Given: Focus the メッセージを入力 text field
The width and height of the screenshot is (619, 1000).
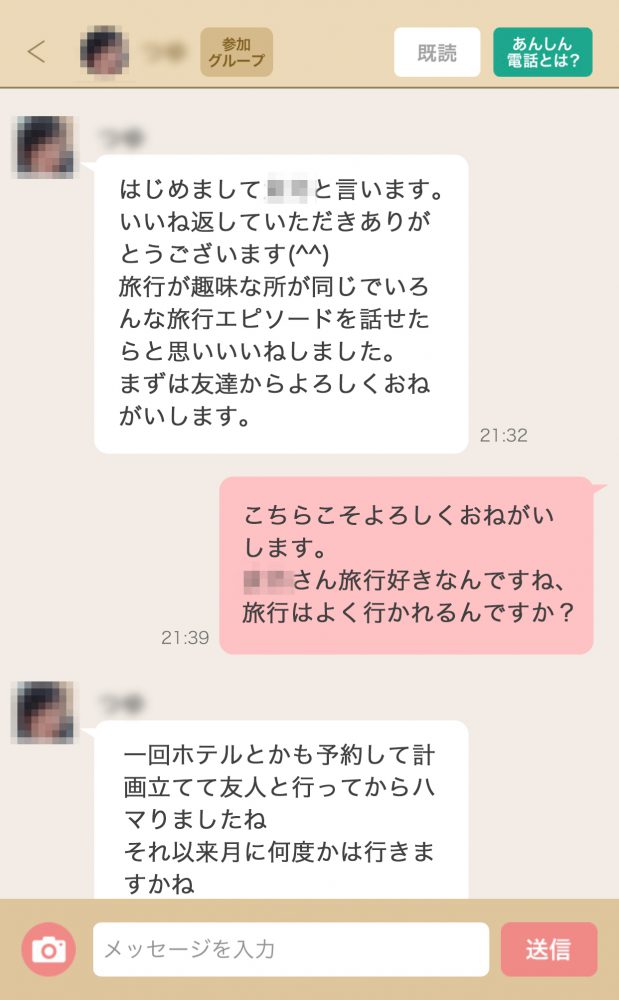Looking at the screenshot, I should (x=290, y=949).
